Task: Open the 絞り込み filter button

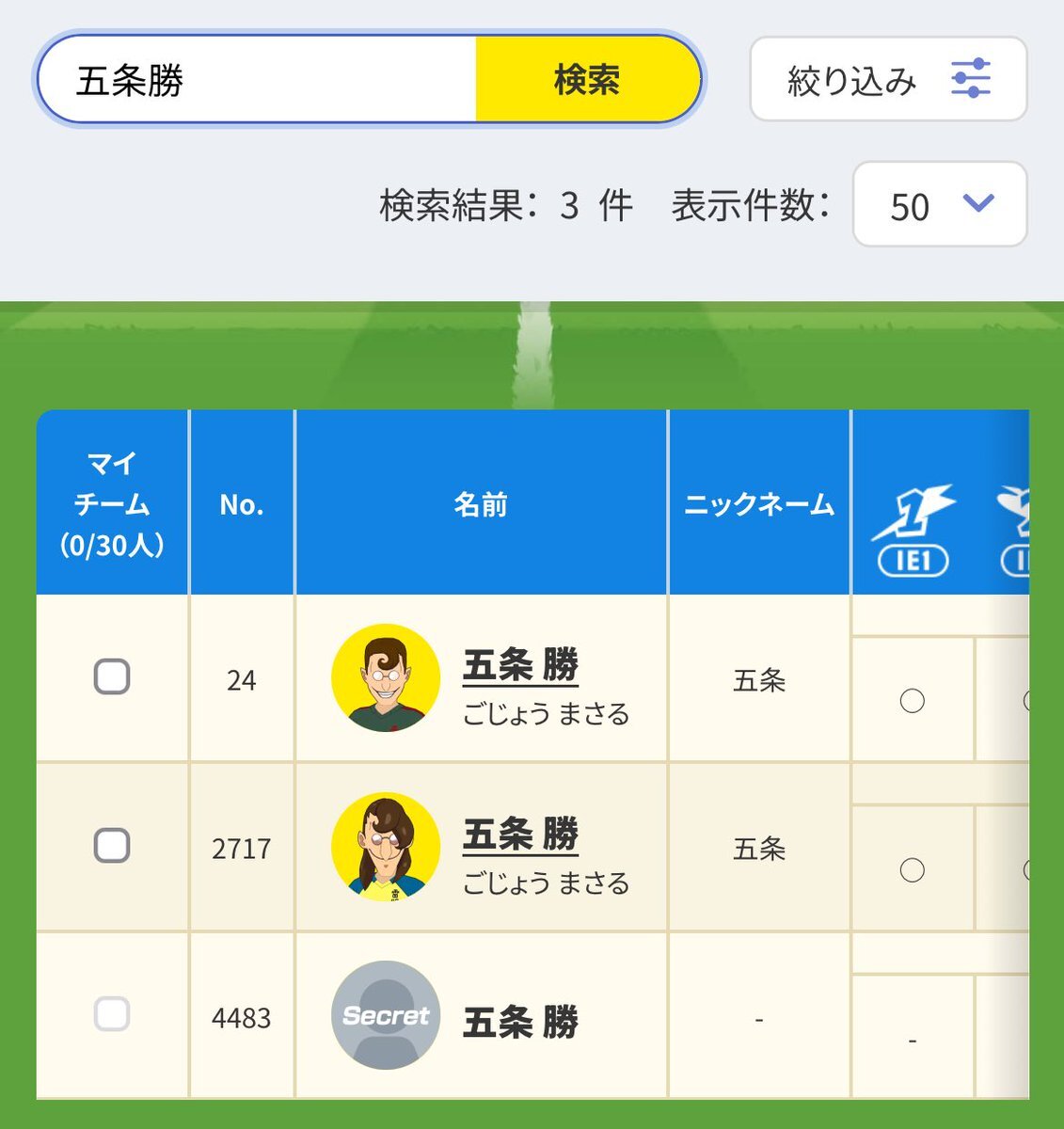Action: 888,80
